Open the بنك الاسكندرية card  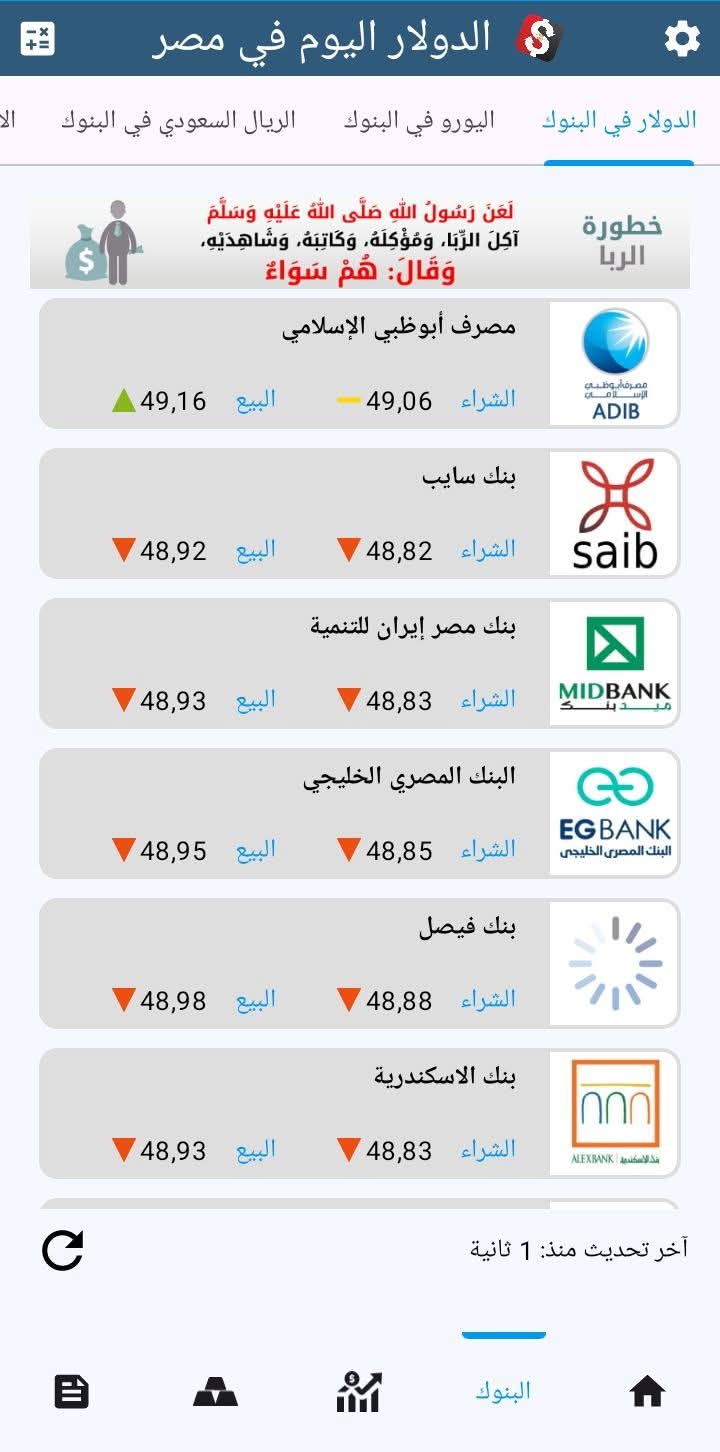360,1114
